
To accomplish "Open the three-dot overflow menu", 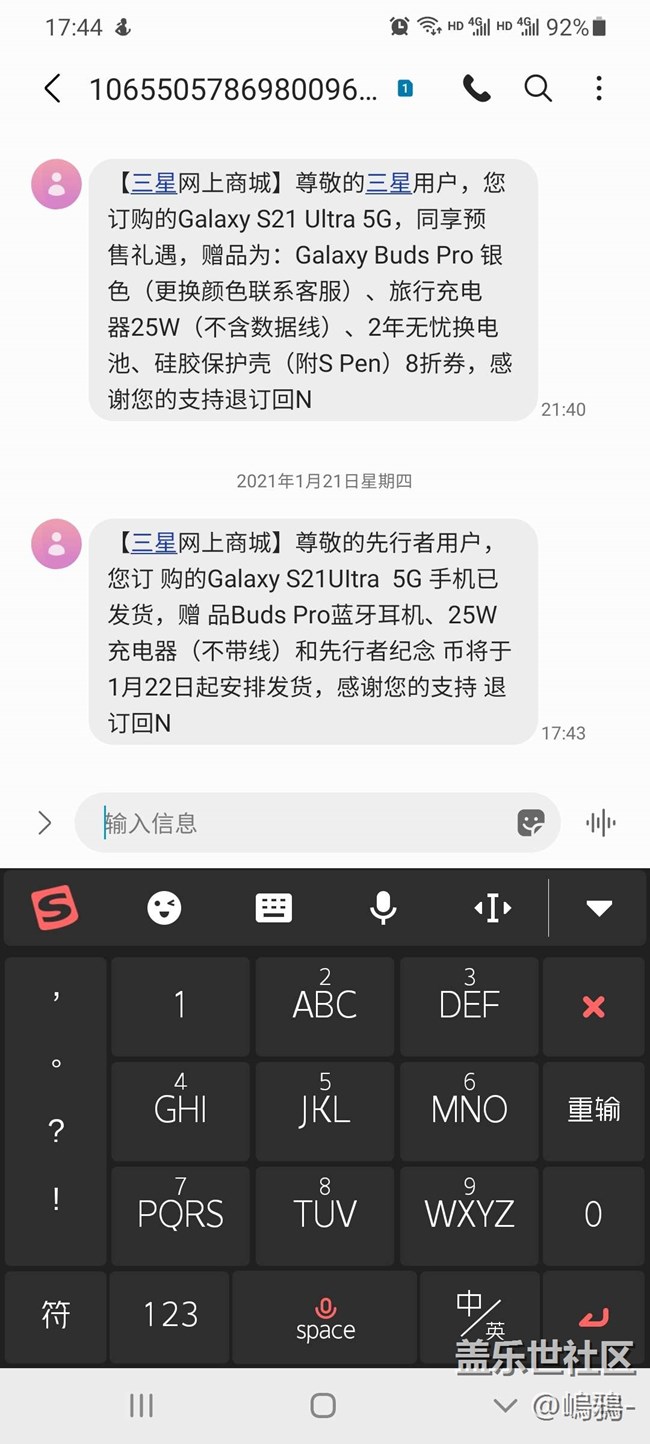I will pyautogui.click(x=599, y=89).
